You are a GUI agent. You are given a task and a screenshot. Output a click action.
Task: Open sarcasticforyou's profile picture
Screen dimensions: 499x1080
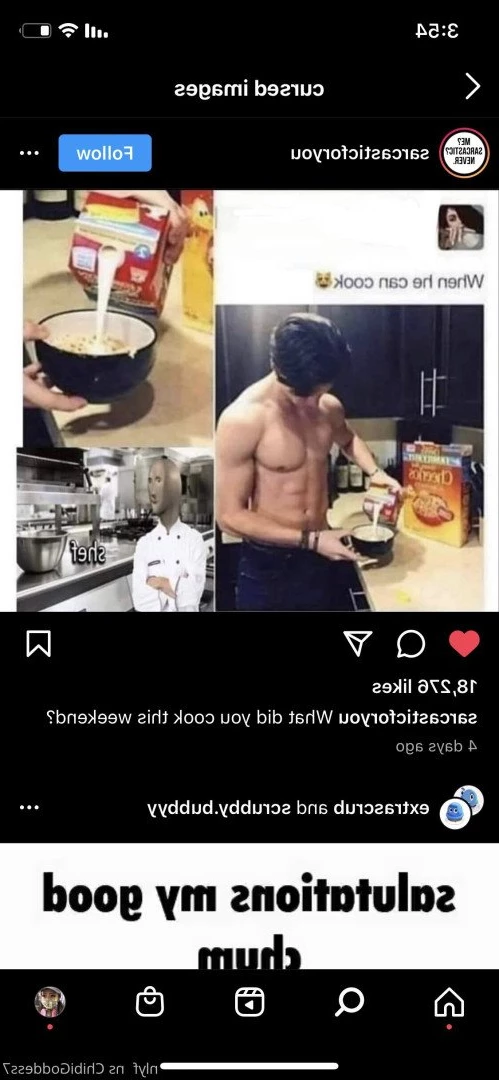[x=464, y=153]
